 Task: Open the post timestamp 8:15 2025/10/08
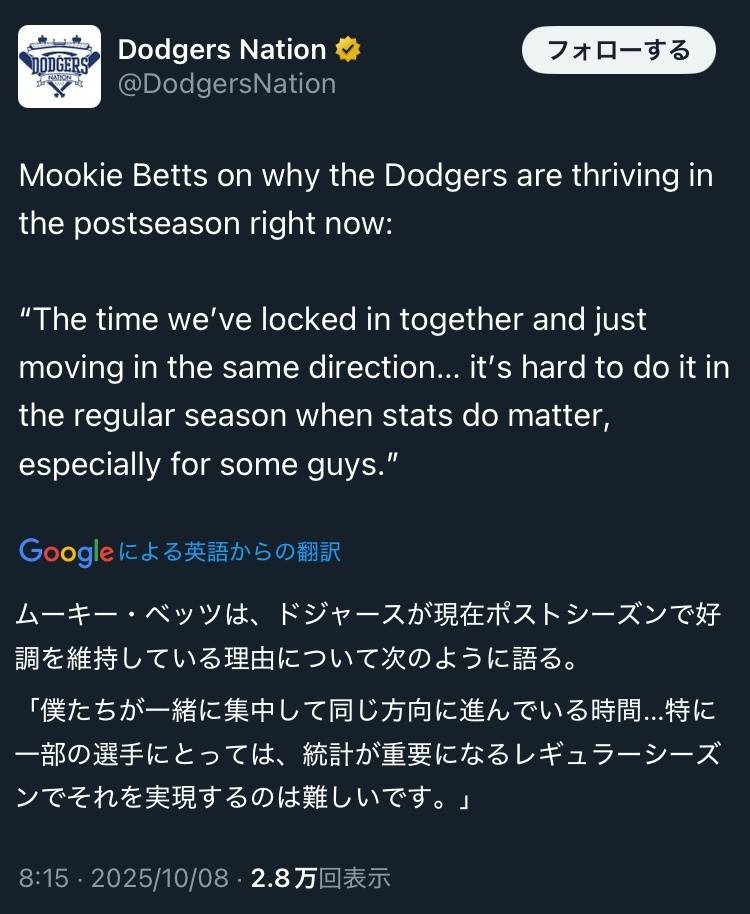[x=123, y=878]
